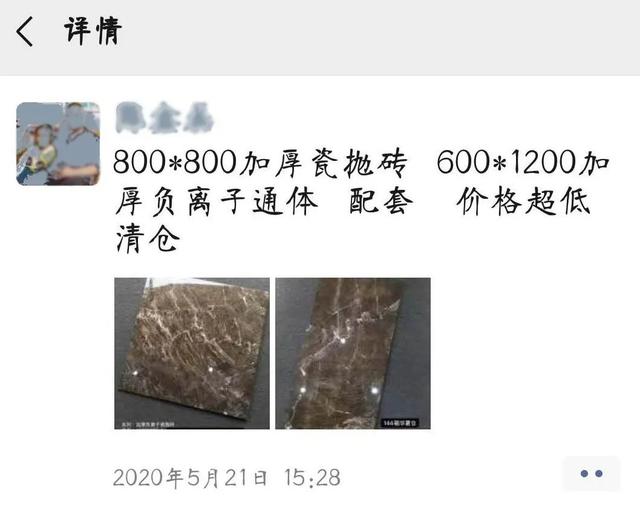Open the like and comment dots menu
The width and height of the screenshot is (640, 525).
pyautogui.click(x=591, y=474)
